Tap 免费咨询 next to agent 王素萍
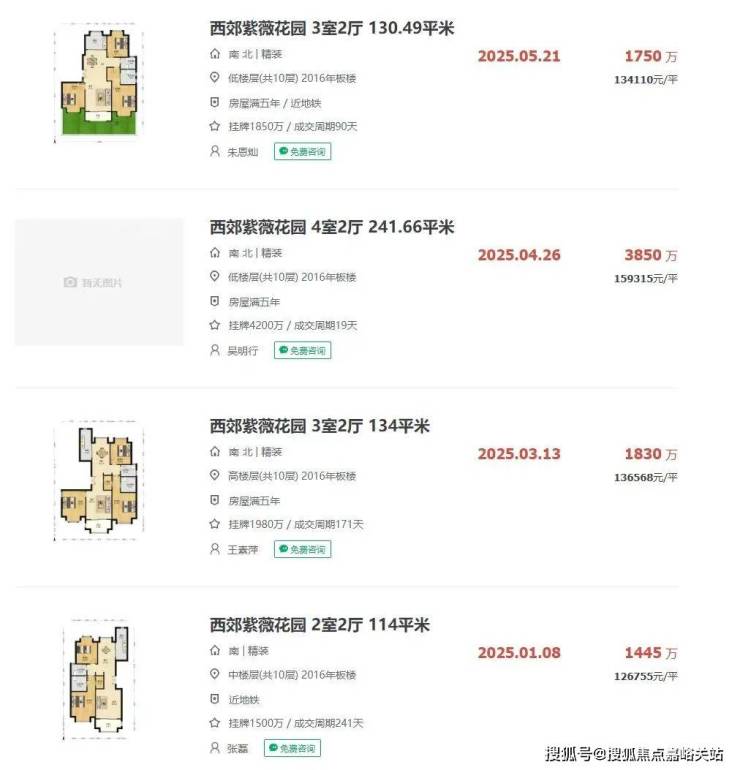The width and height of the screenshot is (740, 770). click(302, 549)
